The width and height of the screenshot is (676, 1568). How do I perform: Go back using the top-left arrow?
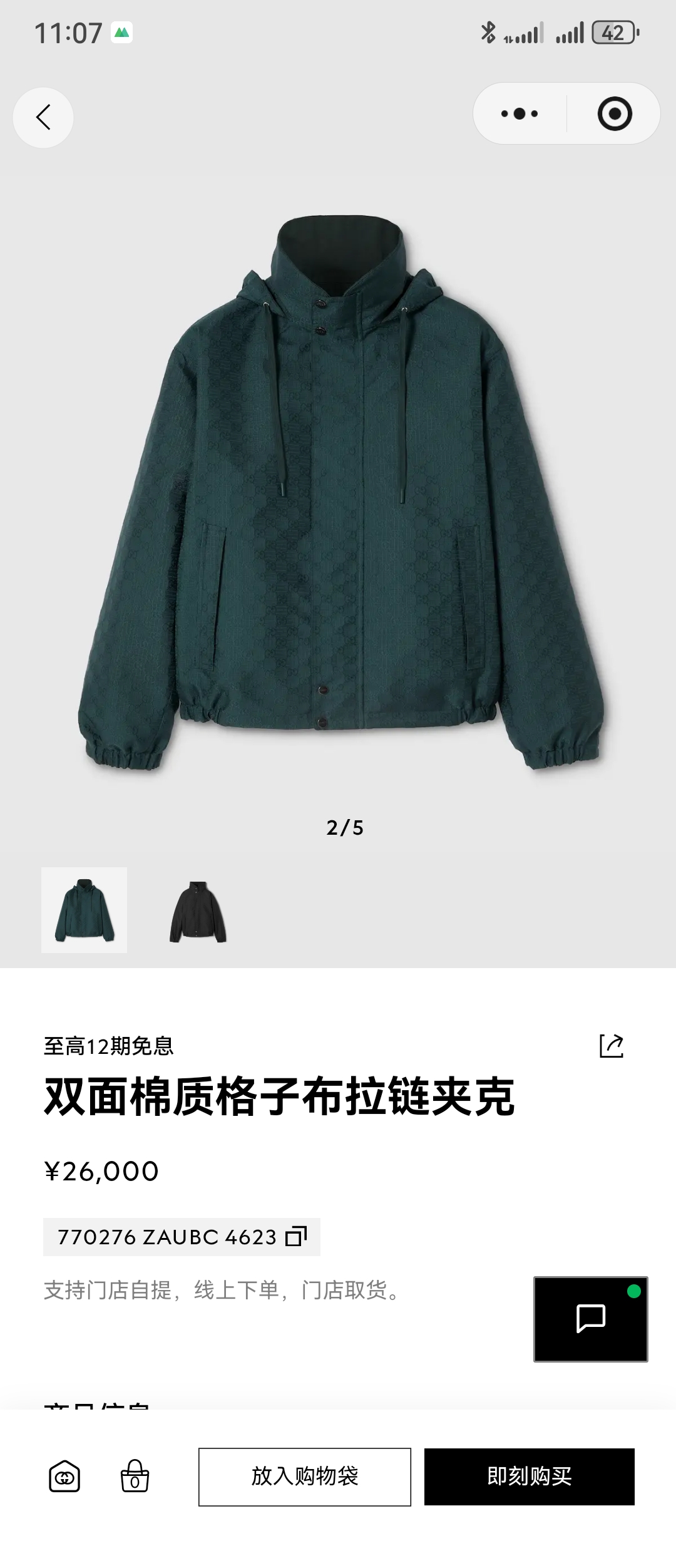(x=43, y=117)
